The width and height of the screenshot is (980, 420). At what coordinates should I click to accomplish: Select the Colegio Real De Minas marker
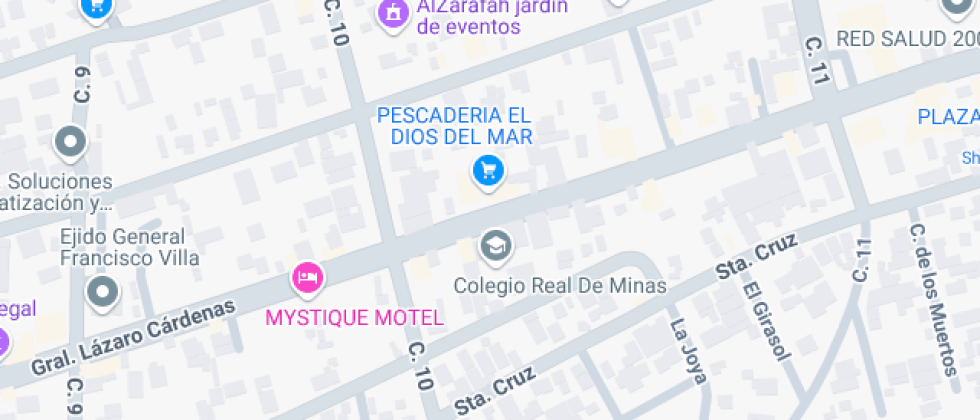tap(493, 245)
